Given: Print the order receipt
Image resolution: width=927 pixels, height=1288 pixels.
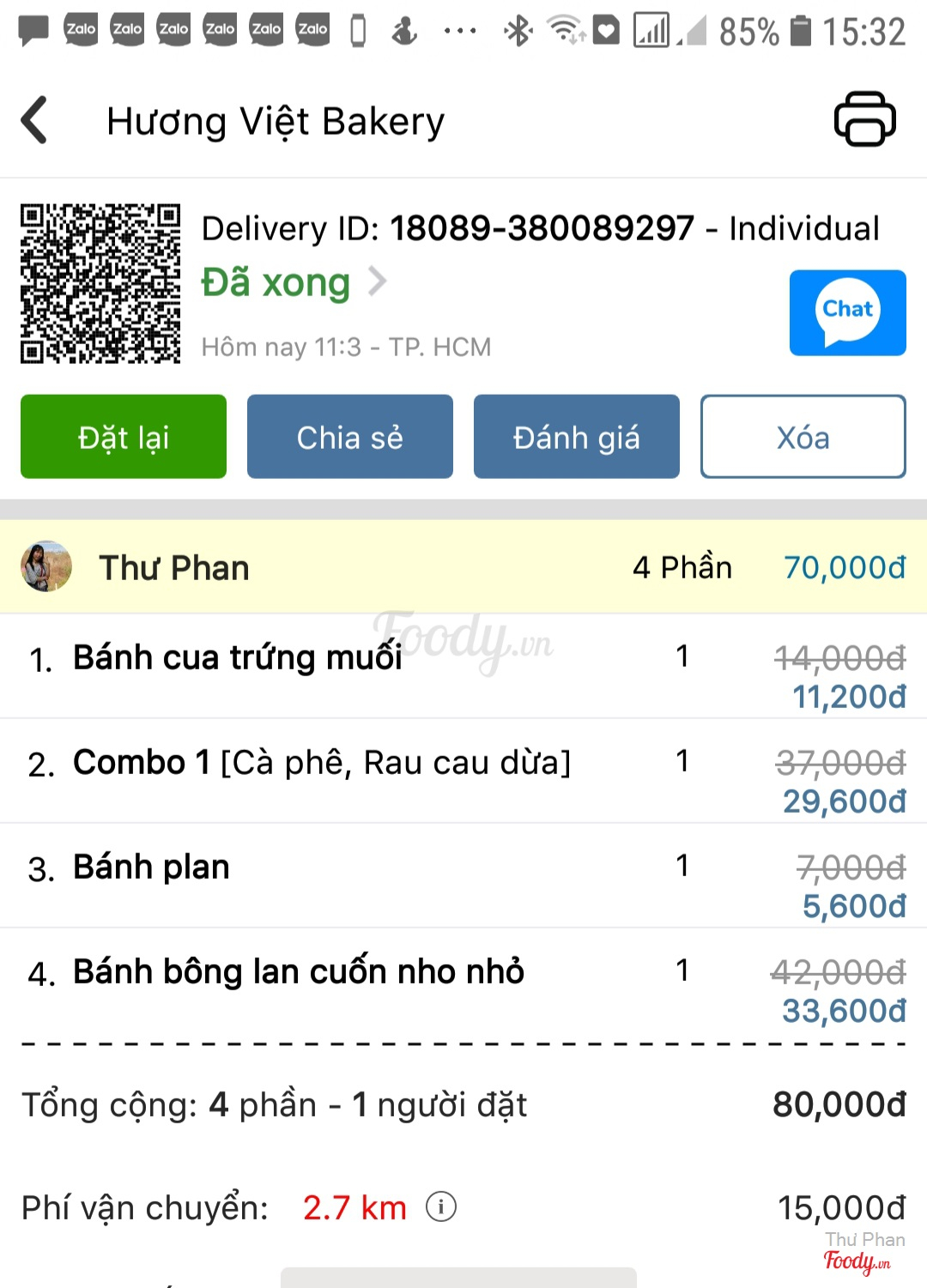Looking at the screenshot, I should pyautogui.click(x=864, y=119).
